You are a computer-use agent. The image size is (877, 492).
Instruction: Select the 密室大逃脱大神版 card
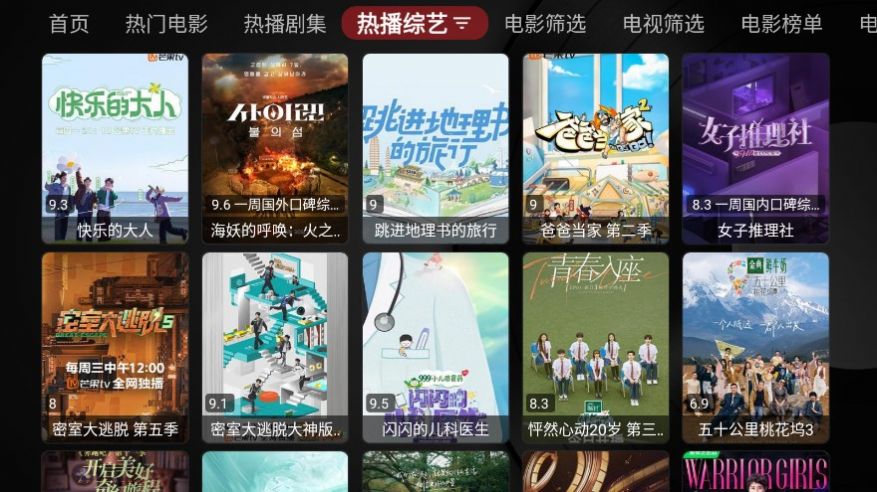click(275, 347)
